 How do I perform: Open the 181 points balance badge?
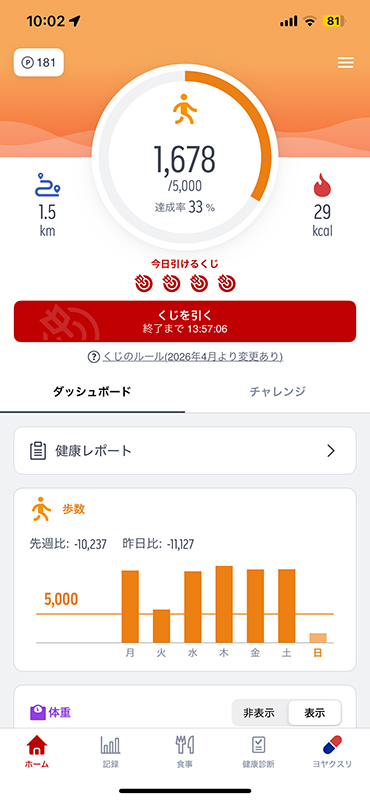click(39, 63)
